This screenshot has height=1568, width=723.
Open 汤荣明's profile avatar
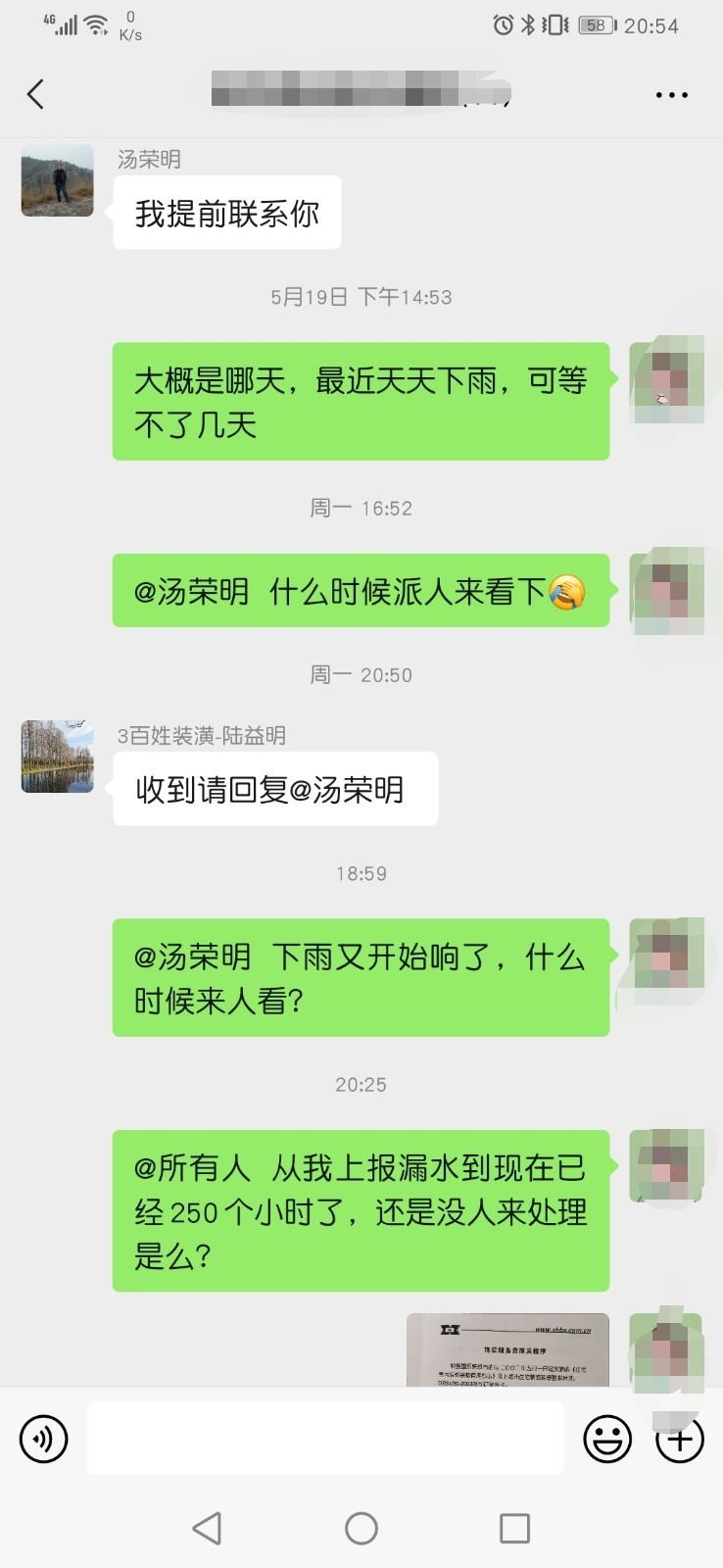(58, 181)
